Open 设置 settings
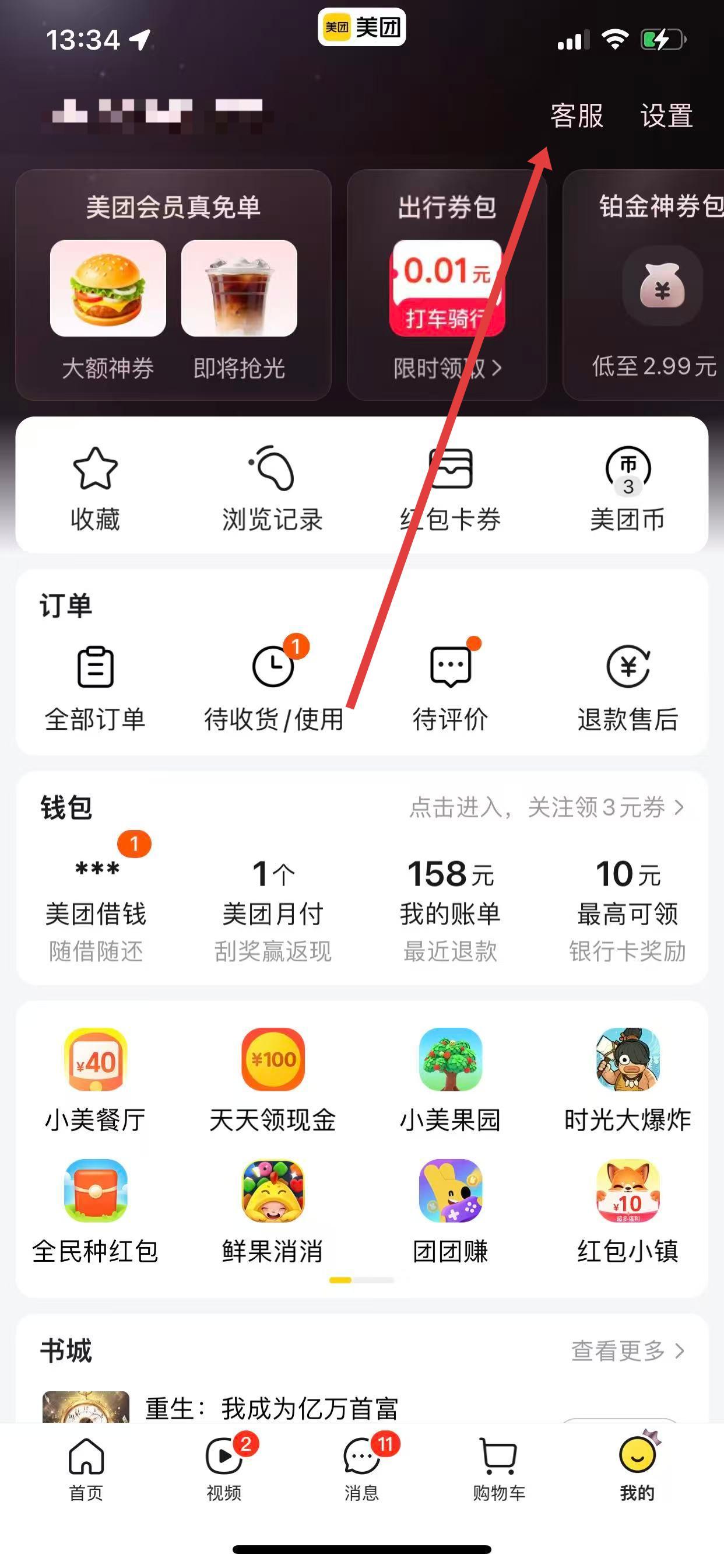724x1568 pixels. coord(666,116)
